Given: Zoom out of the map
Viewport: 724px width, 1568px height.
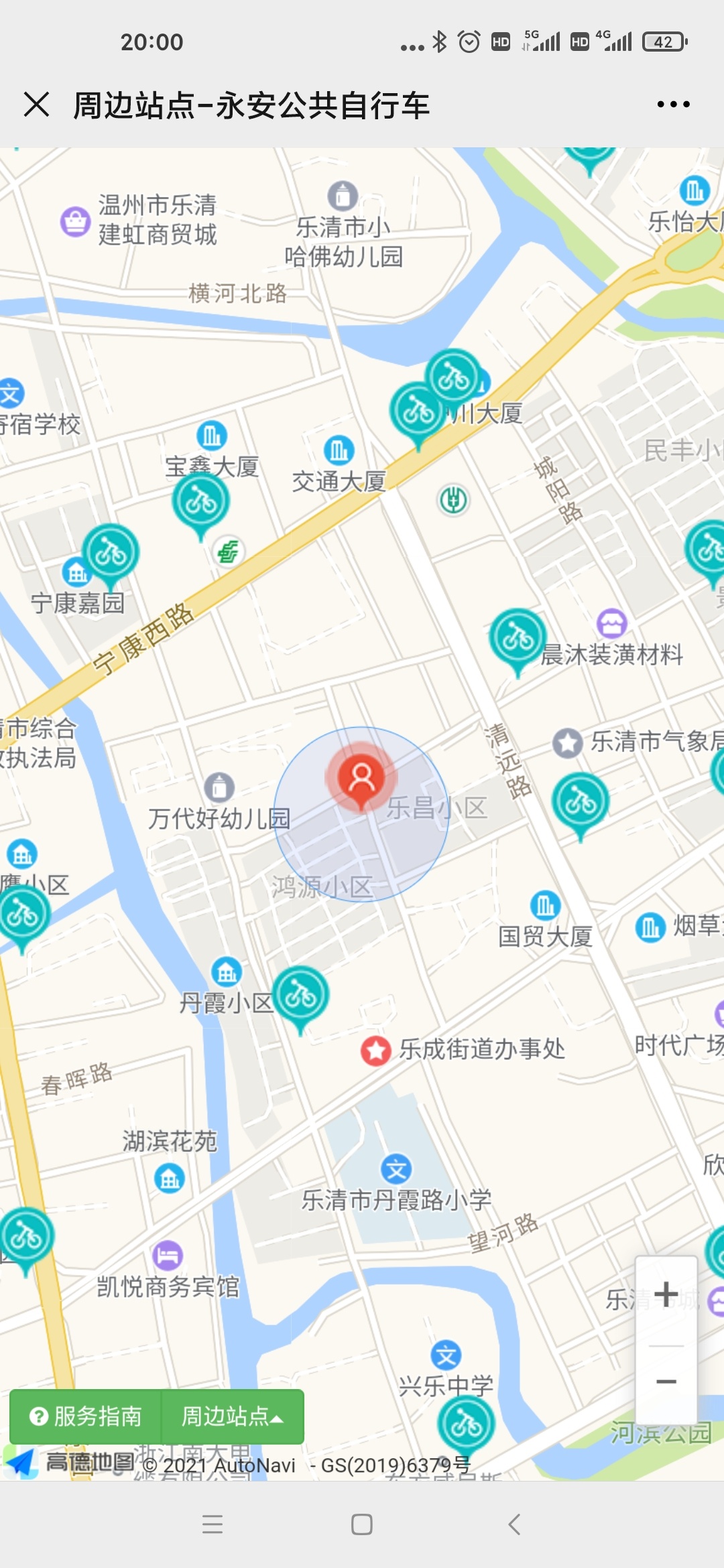Looking at the screenshot, I should click(666, 1382).
